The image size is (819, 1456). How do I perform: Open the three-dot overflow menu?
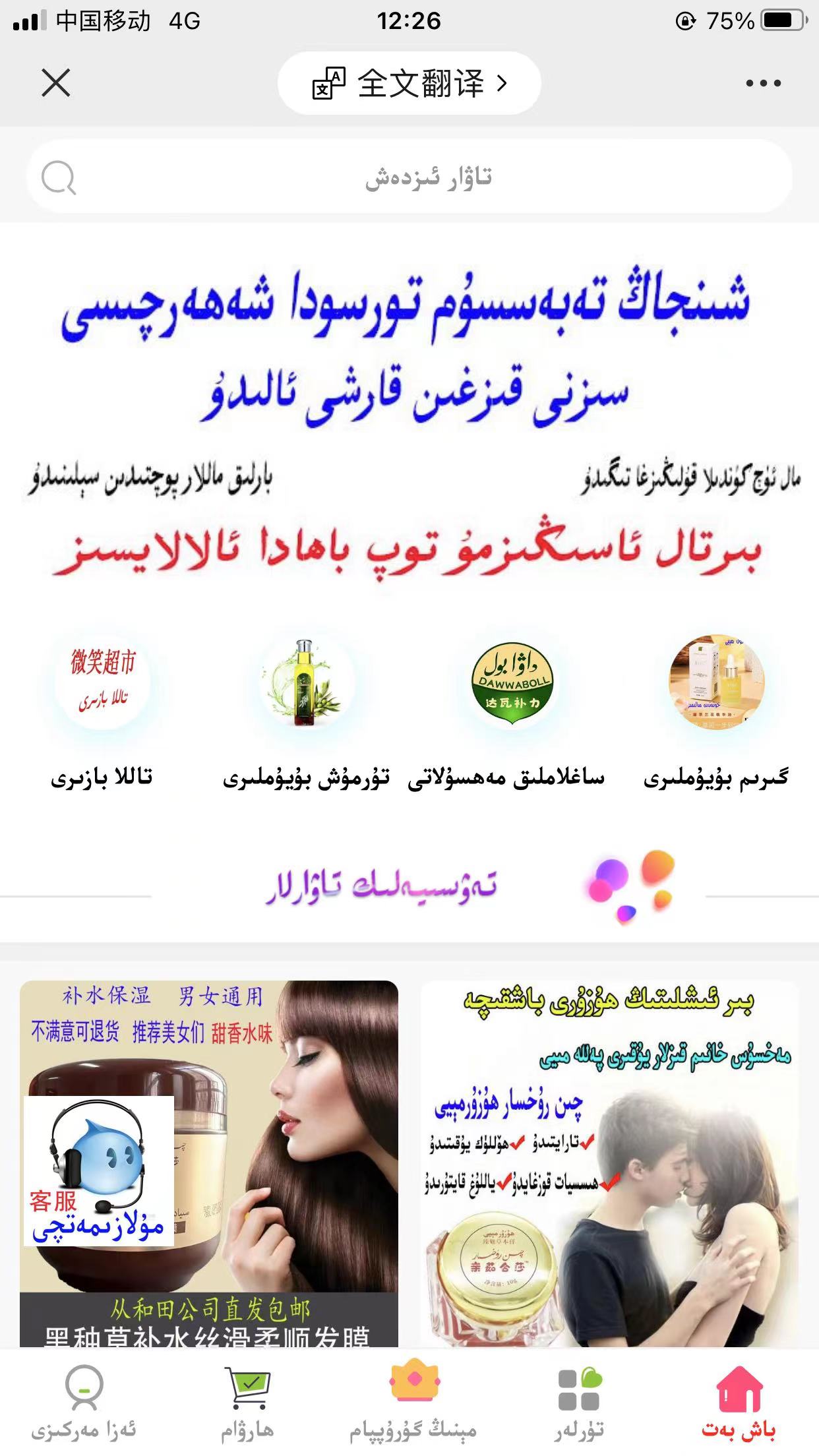pyautogui.click(x=763, y=83)
